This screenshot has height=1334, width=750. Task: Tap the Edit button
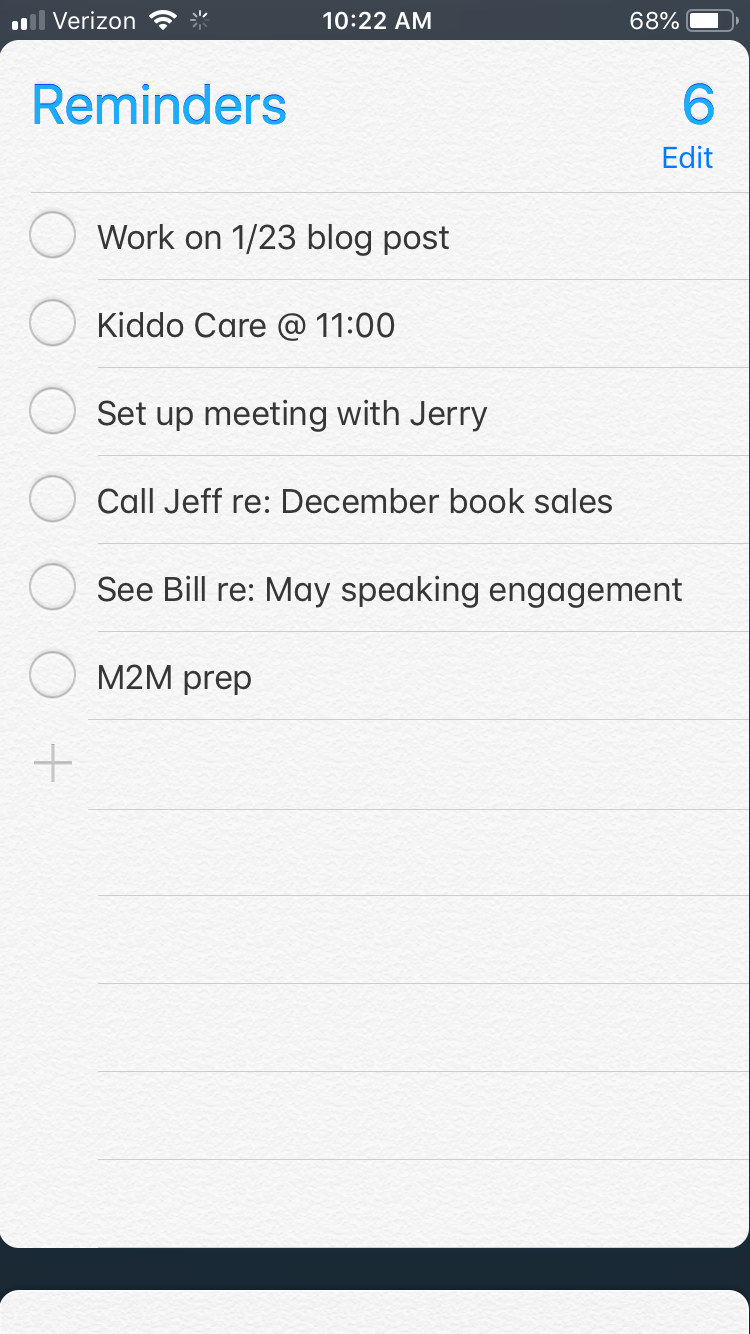tap(687, 158)
